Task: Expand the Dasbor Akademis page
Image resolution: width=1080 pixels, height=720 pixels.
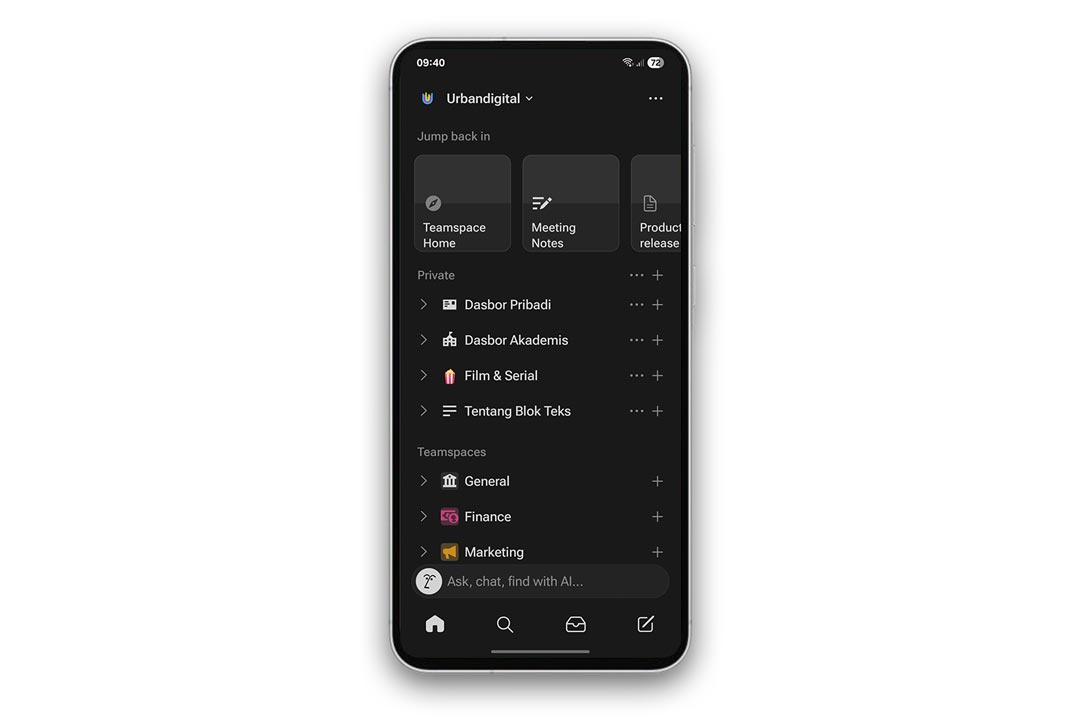Action: click(423, 340)
